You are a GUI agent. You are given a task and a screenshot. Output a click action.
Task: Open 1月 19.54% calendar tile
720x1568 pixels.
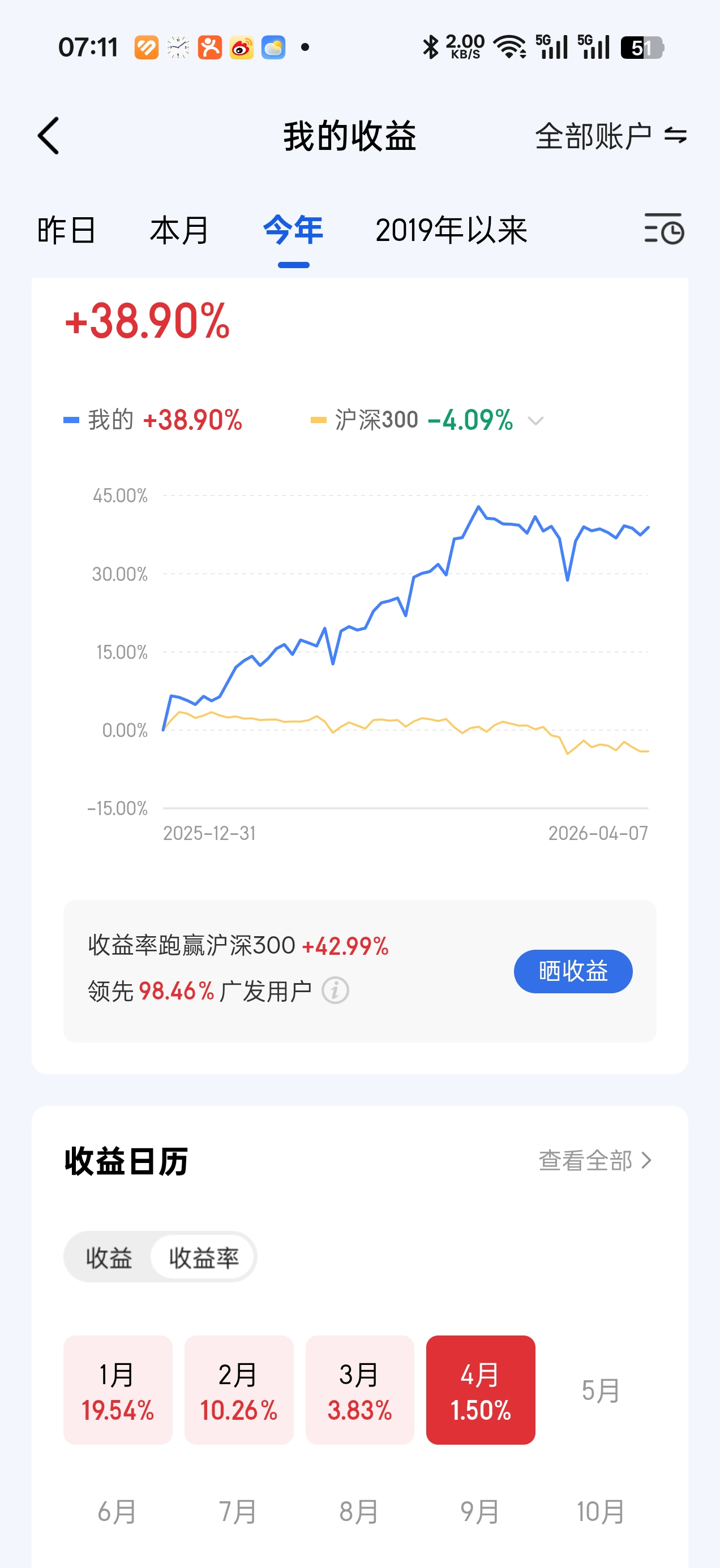coord(118,1390)
